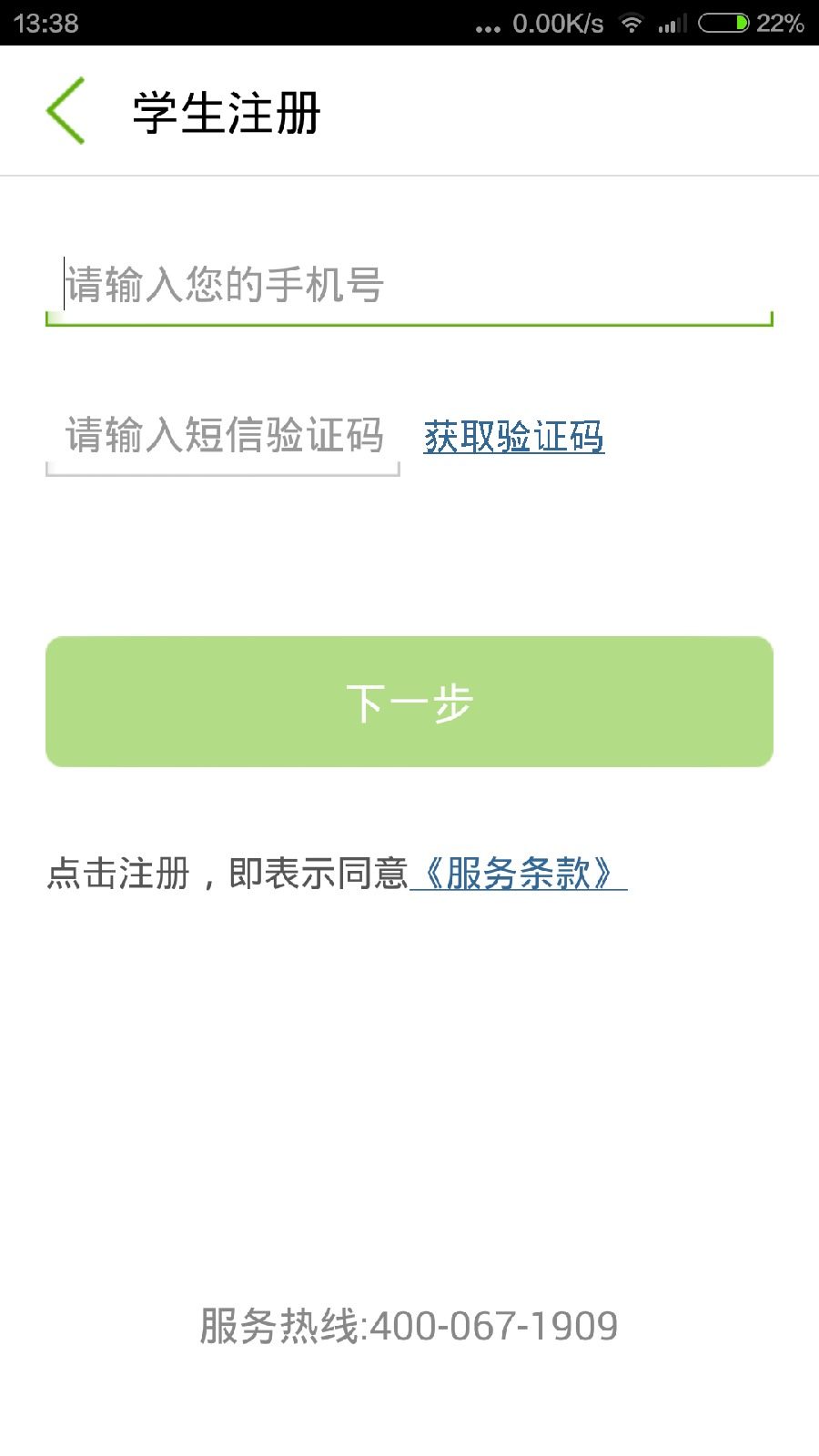Click the green back chevron beside 学生注册
The width and height of the screenshot is (819, 1456).
(x=64, y=111)
